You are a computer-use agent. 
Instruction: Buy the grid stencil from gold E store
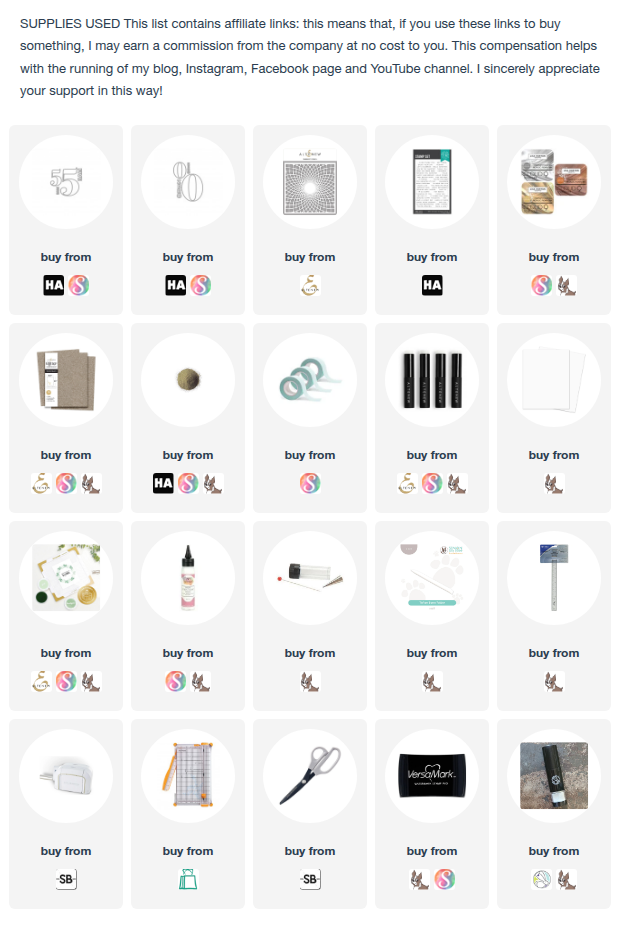[309, 286]
